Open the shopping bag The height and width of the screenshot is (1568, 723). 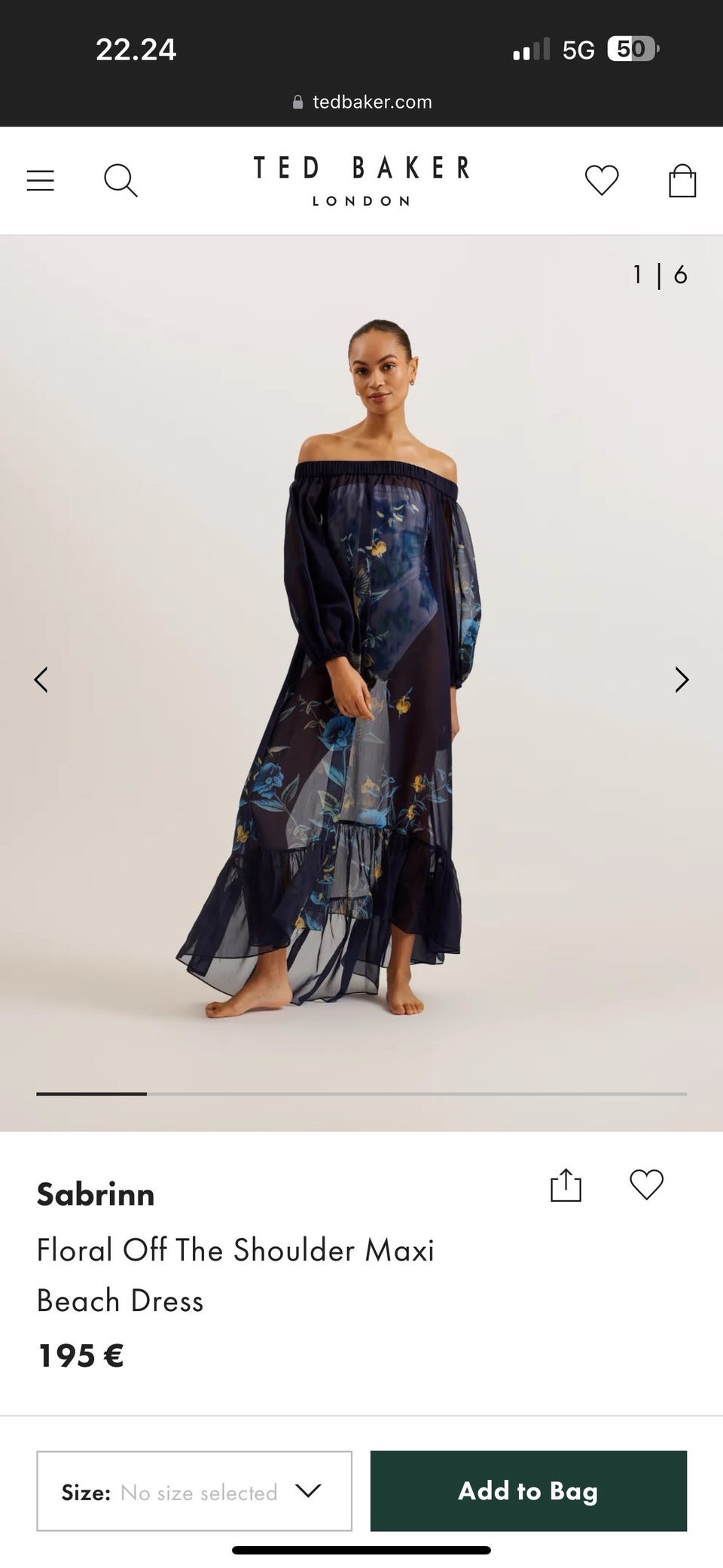coord(682,181)
